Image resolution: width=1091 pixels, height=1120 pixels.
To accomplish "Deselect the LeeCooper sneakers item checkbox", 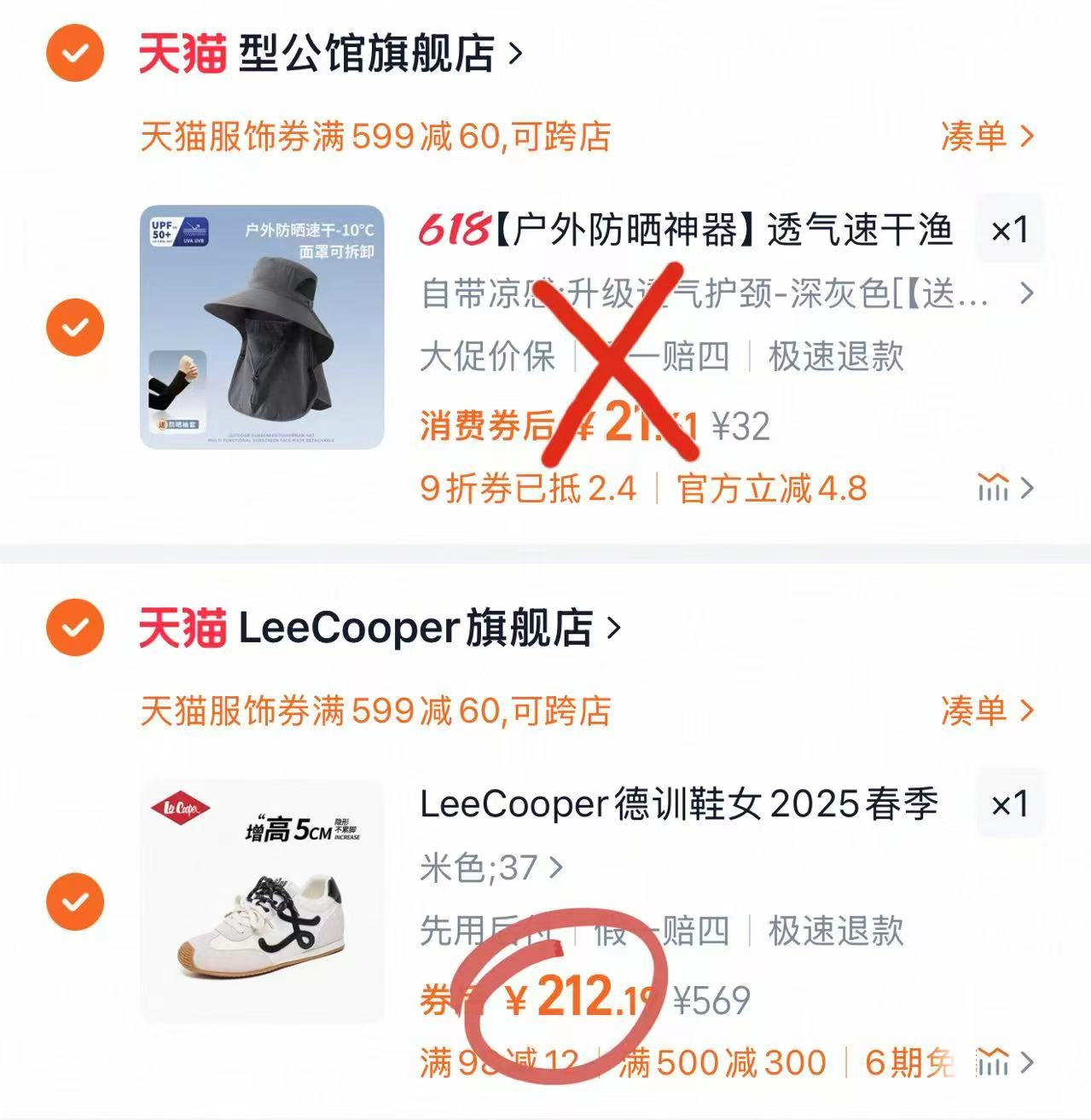I will click(x=75, y=902).
